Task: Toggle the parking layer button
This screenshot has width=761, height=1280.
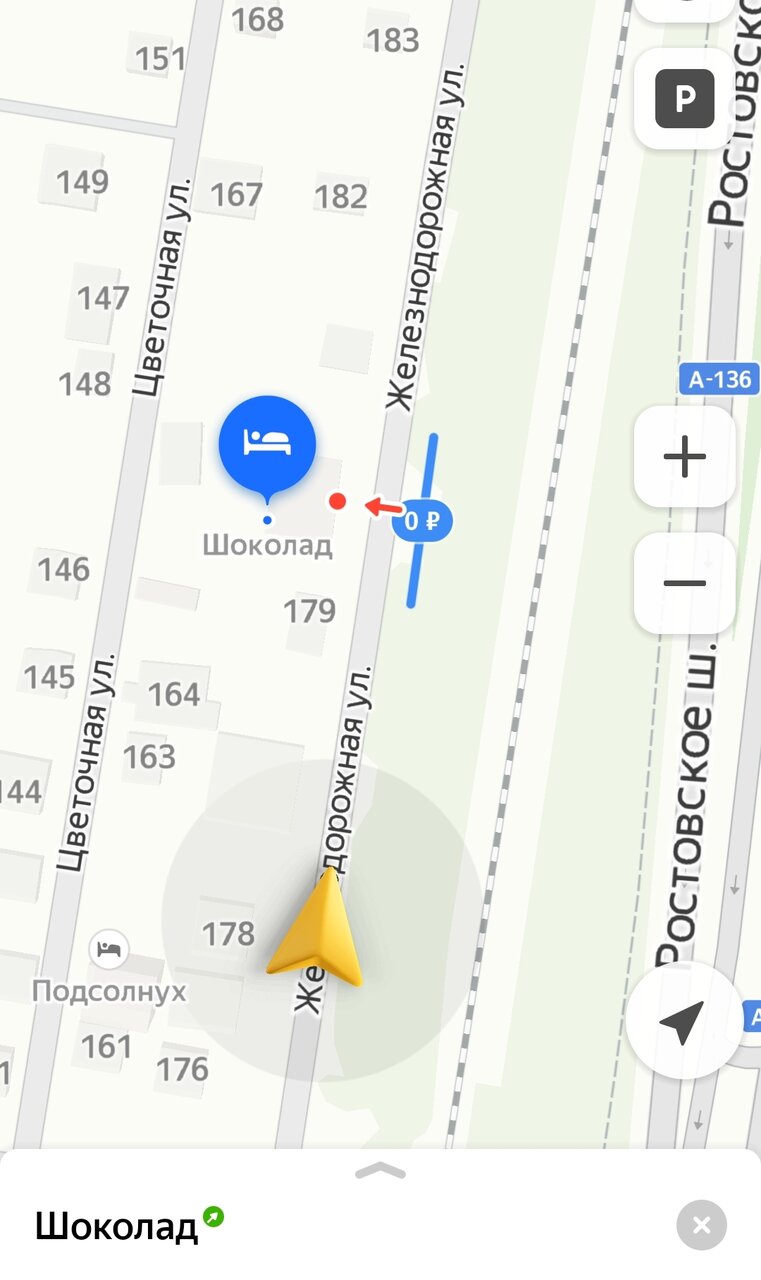Action: (685, 98)
